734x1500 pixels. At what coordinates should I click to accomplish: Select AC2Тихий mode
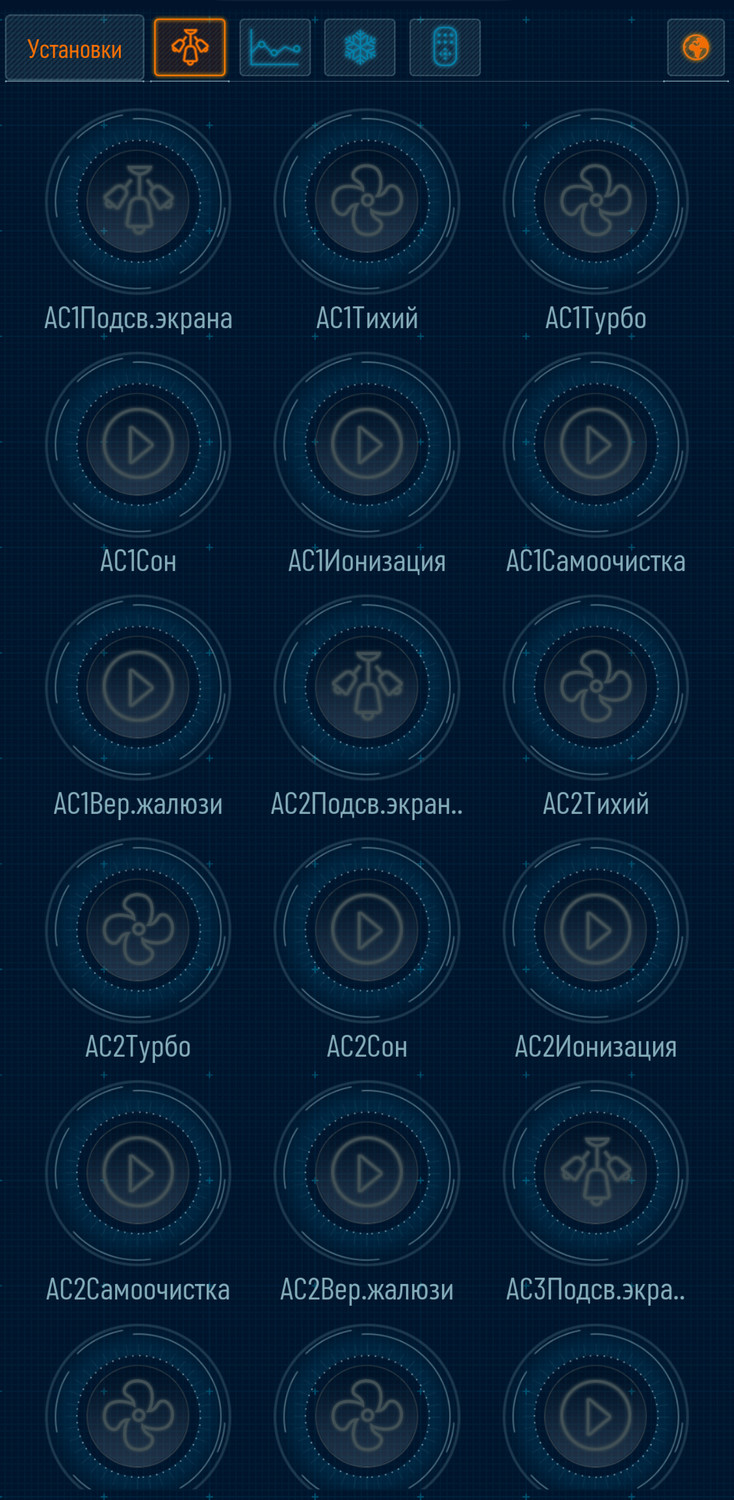596,687
